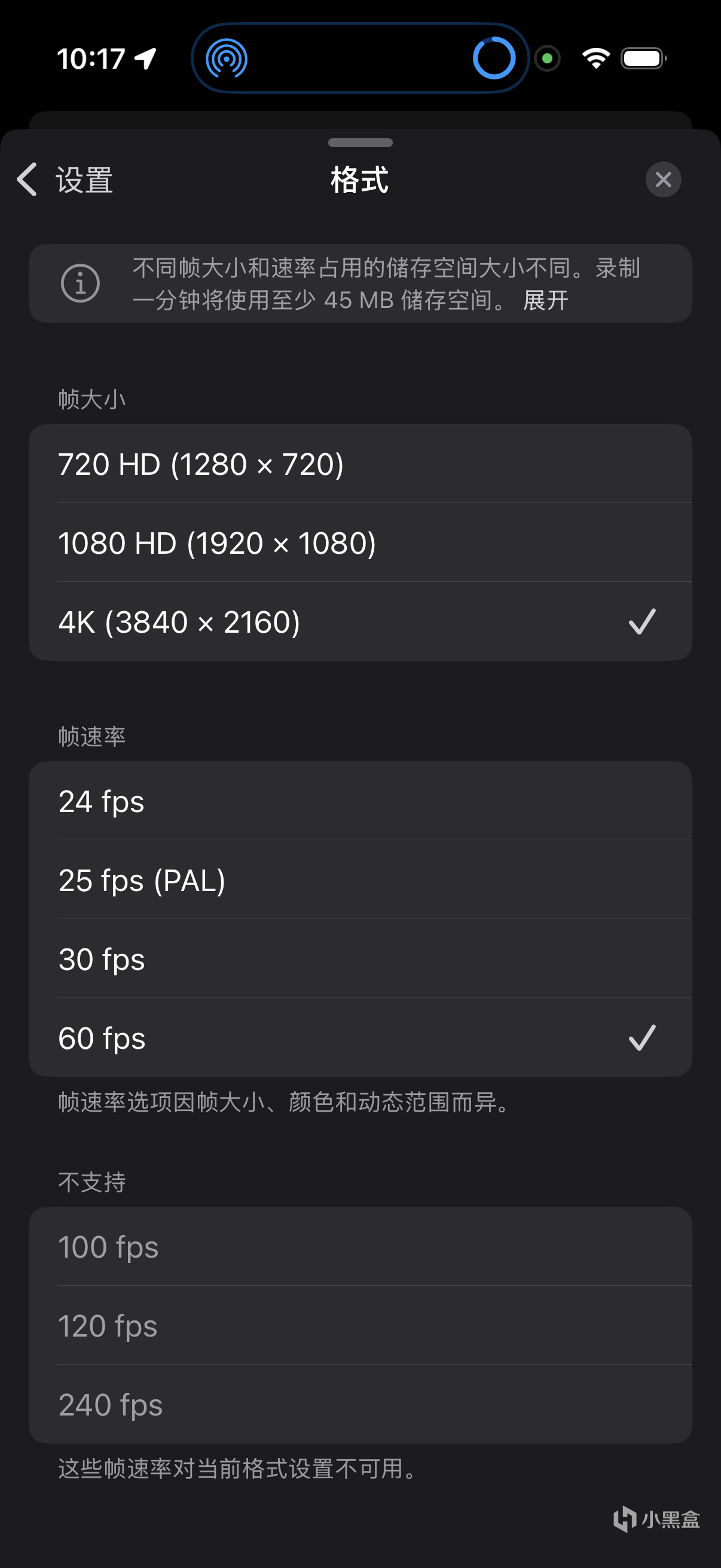
Task: Select 1080 HD (1920 × 1080)
Action: coord(360,543)
